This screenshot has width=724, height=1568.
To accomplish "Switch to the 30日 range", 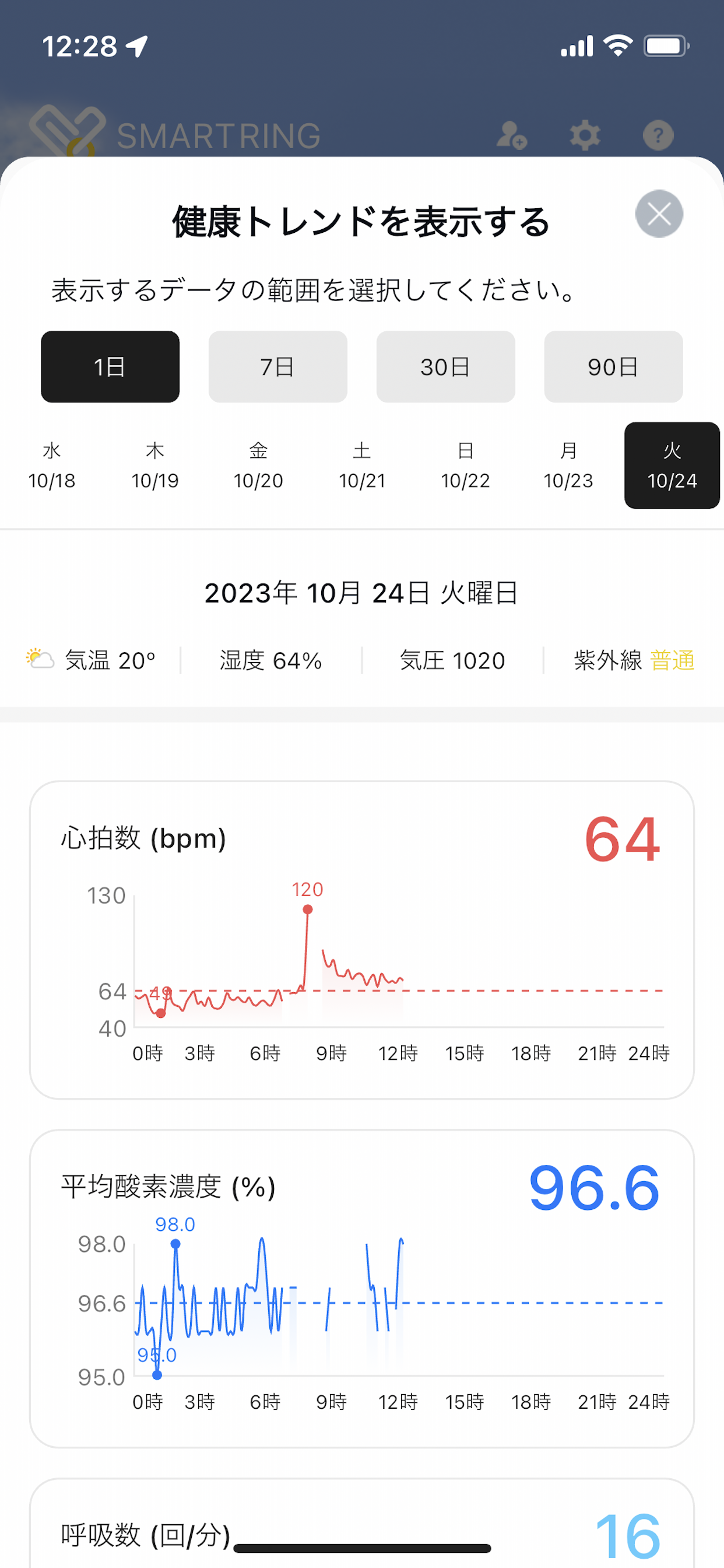I will [445, 366].
